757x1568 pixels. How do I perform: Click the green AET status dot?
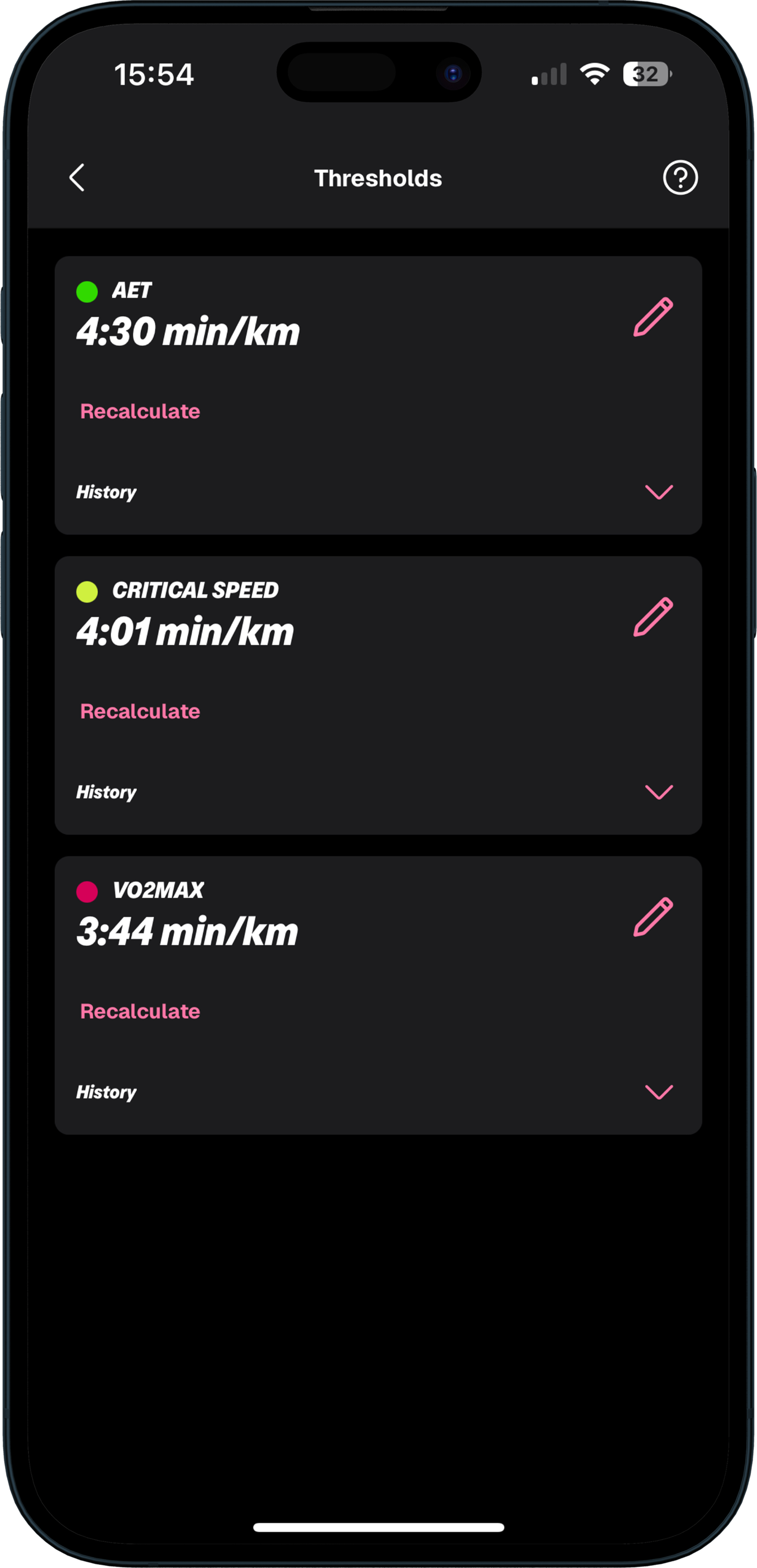88,291
